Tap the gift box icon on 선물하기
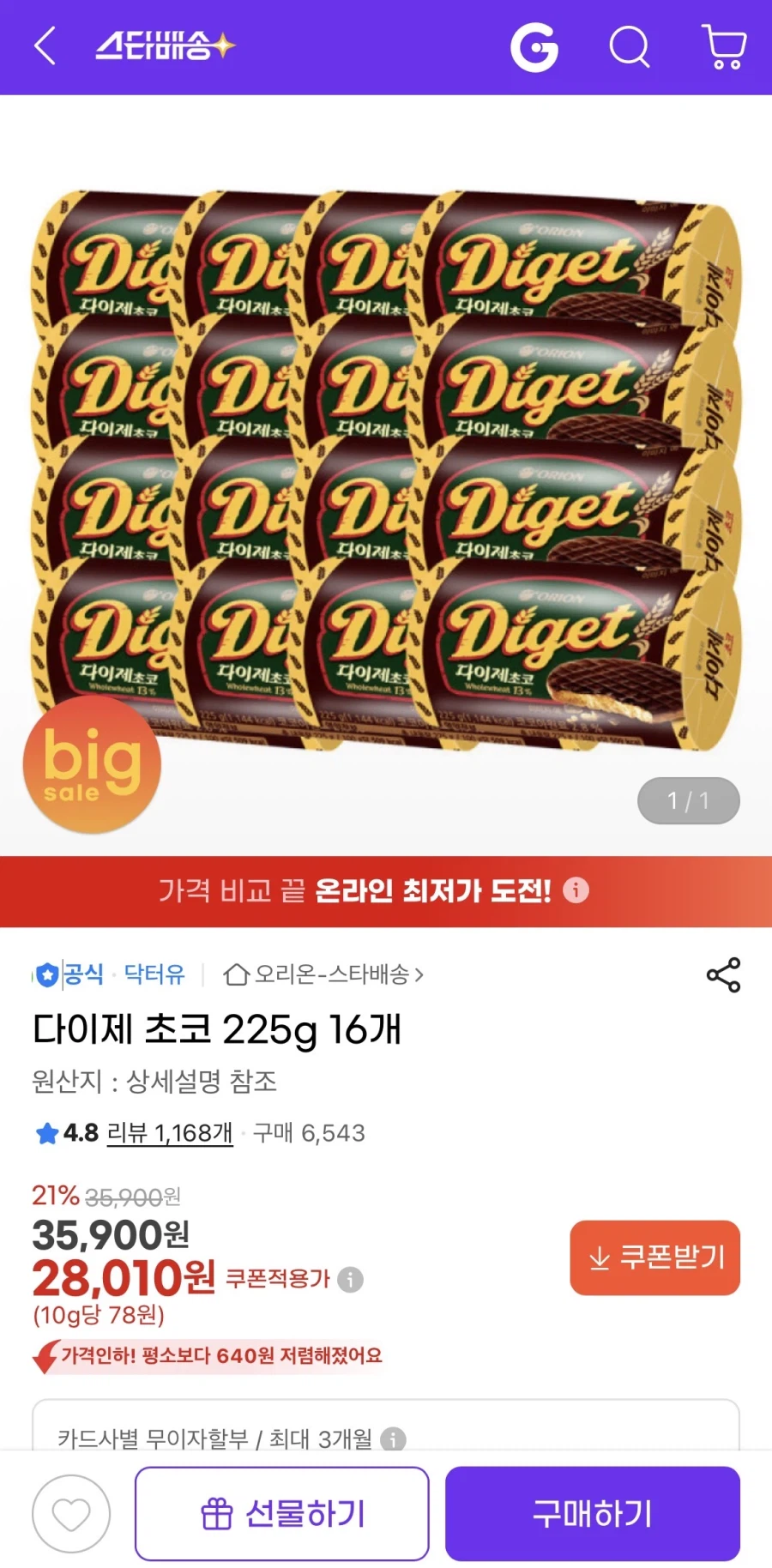Viewport: 772px width, 1568px height. tap(217, 1513)
